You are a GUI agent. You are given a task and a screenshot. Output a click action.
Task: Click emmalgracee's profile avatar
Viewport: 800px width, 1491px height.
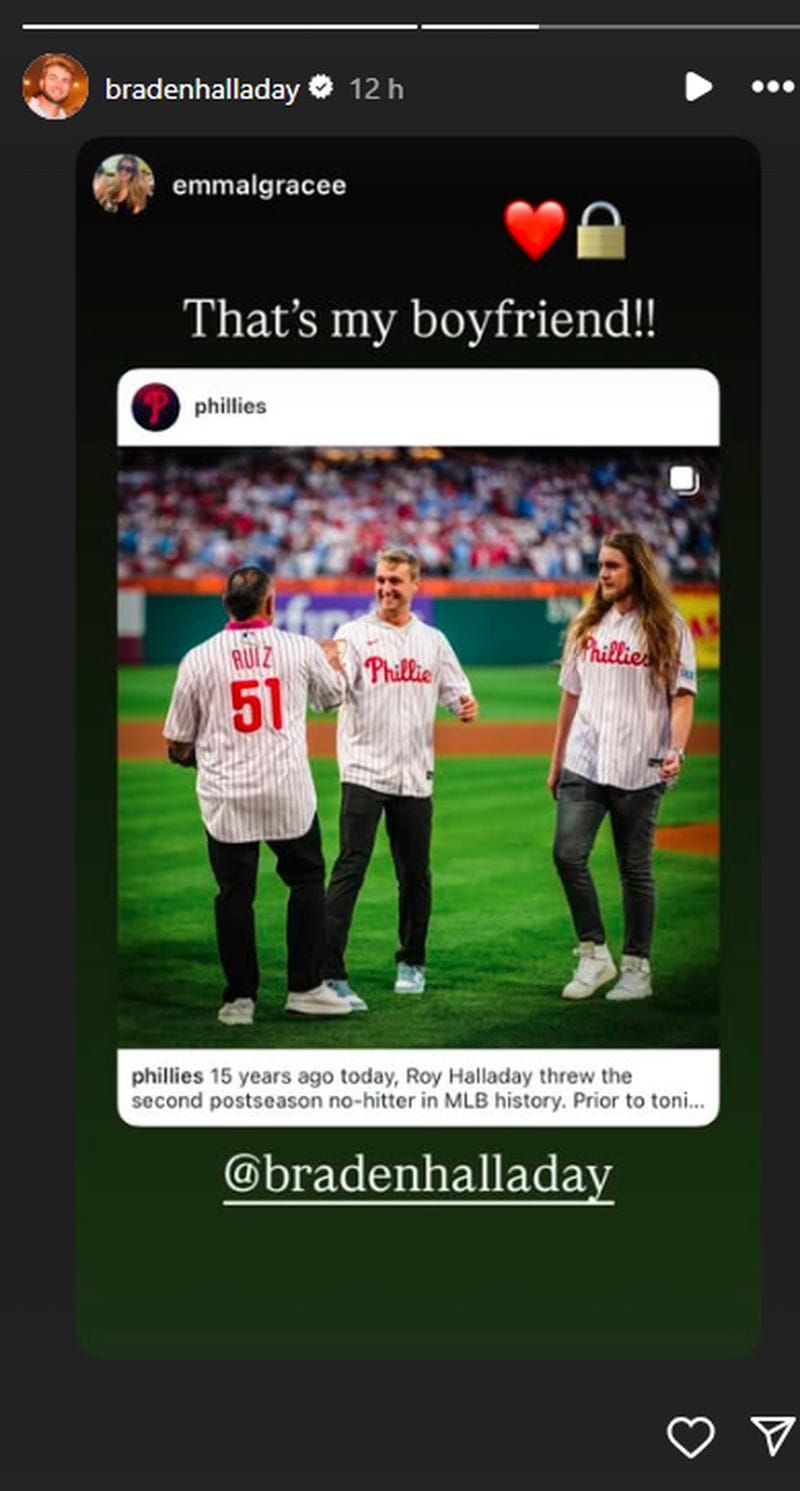tap(122, 185)
